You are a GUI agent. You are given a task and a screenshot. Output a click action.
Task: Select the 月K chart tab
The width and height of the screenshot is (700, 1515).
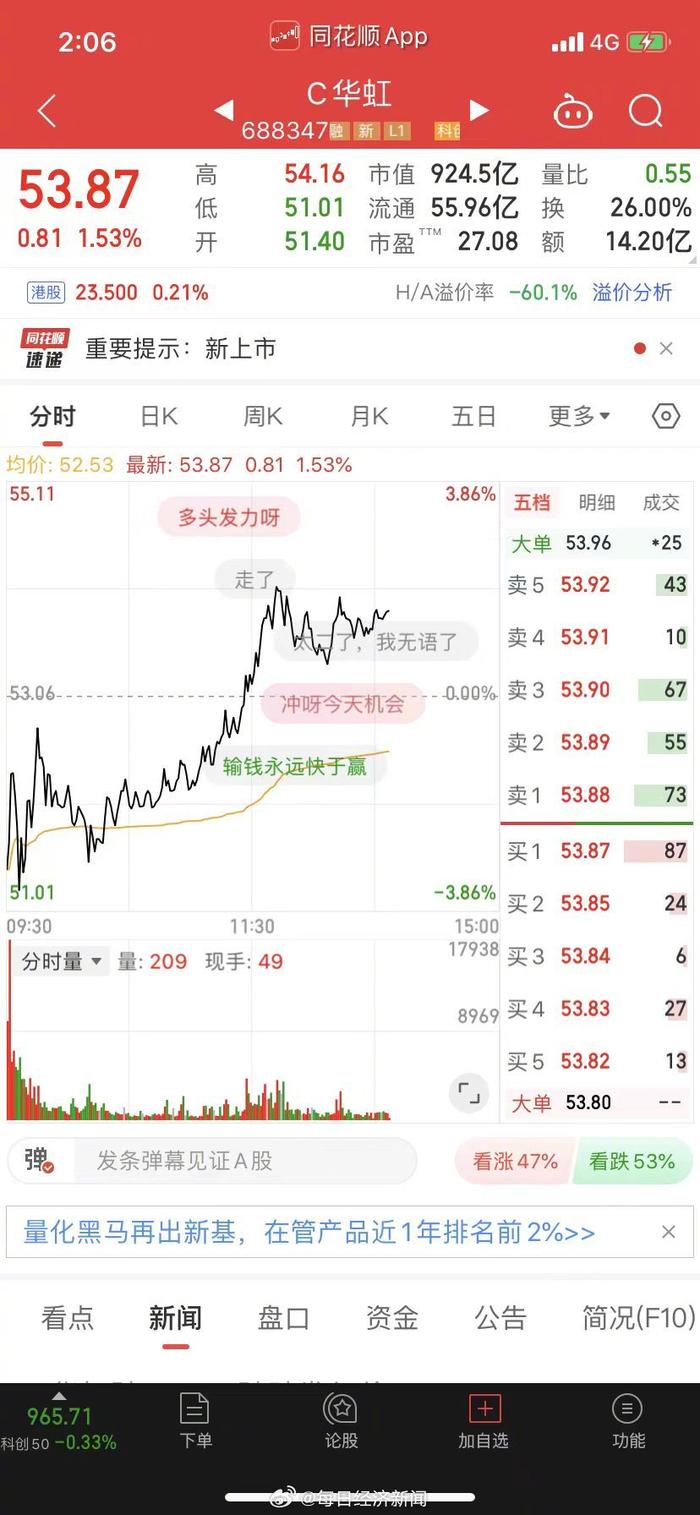point(368,416)
